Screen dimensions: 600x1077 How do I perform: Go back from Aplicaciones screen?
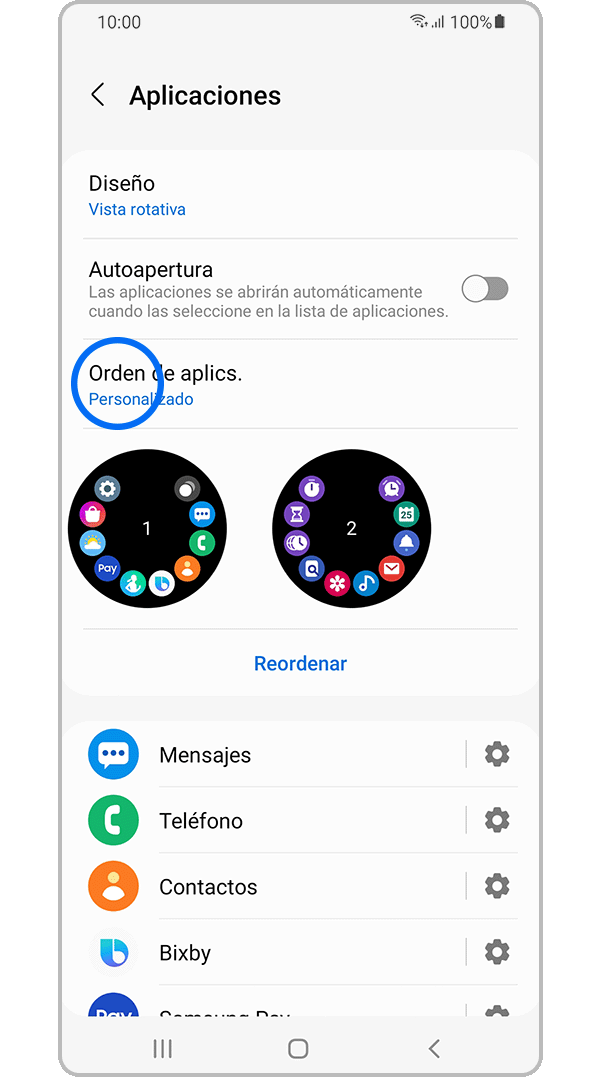pos(98,95)
